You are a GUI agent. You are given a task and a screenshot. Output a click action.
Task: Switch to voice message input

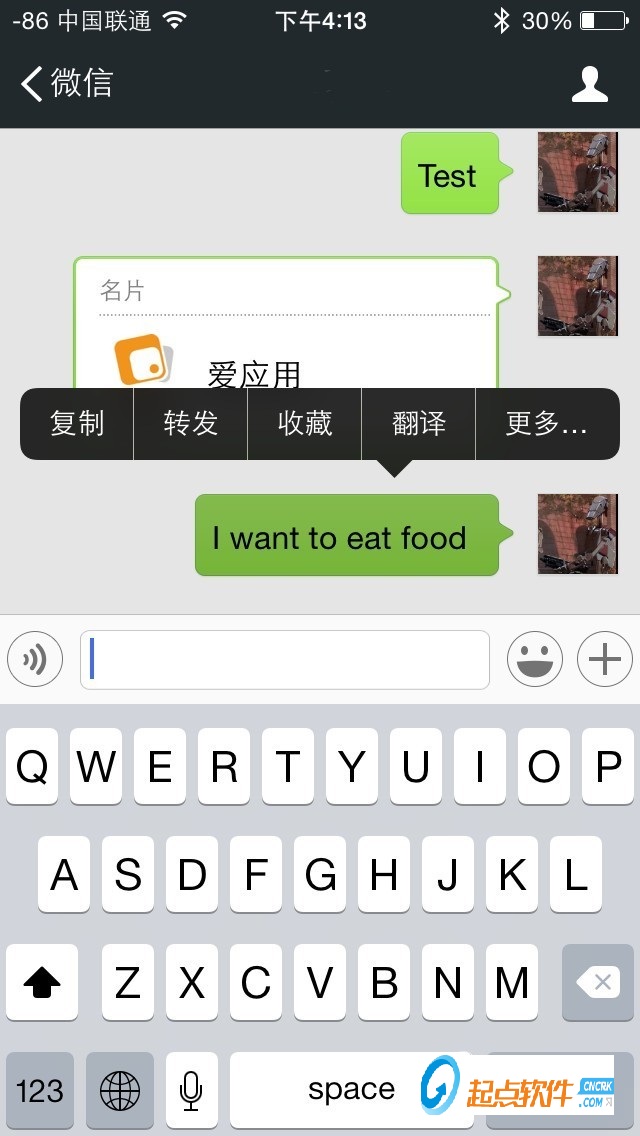point(35,660)
